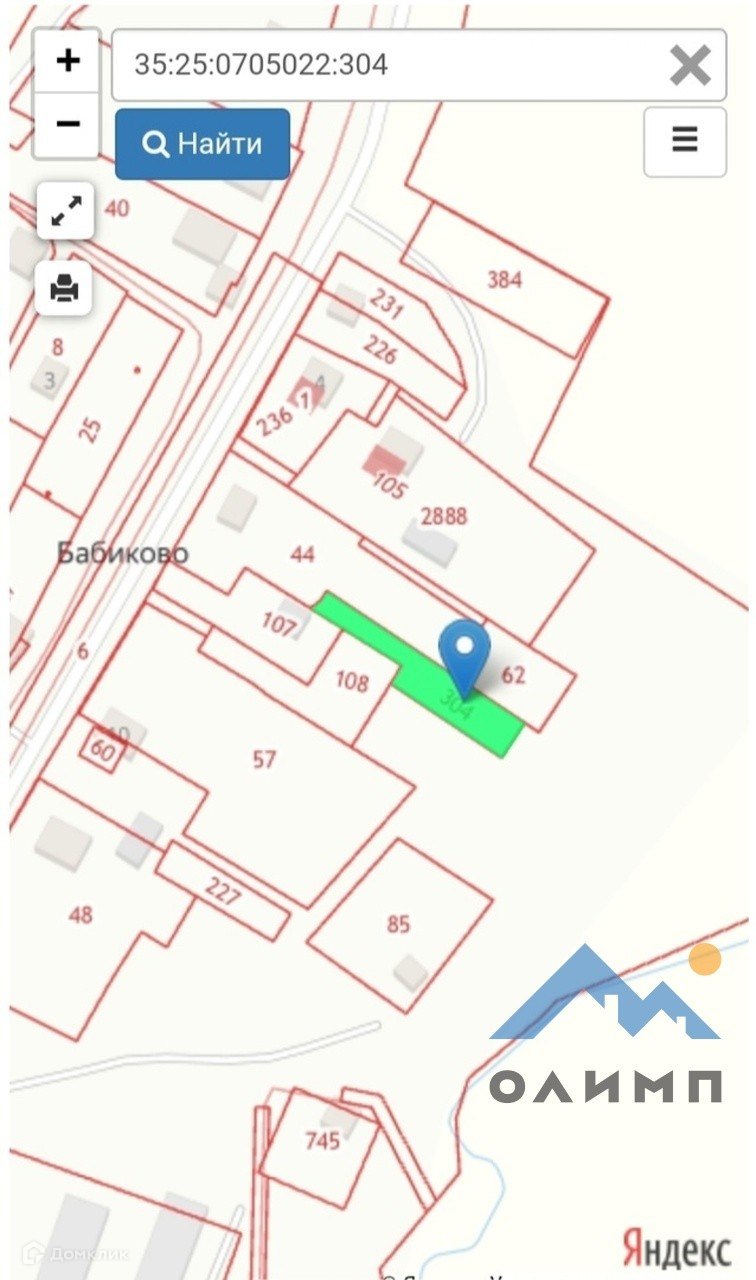Expand map to fullscreen
The image size is (756, 1280).
click(x=66, y=211)
